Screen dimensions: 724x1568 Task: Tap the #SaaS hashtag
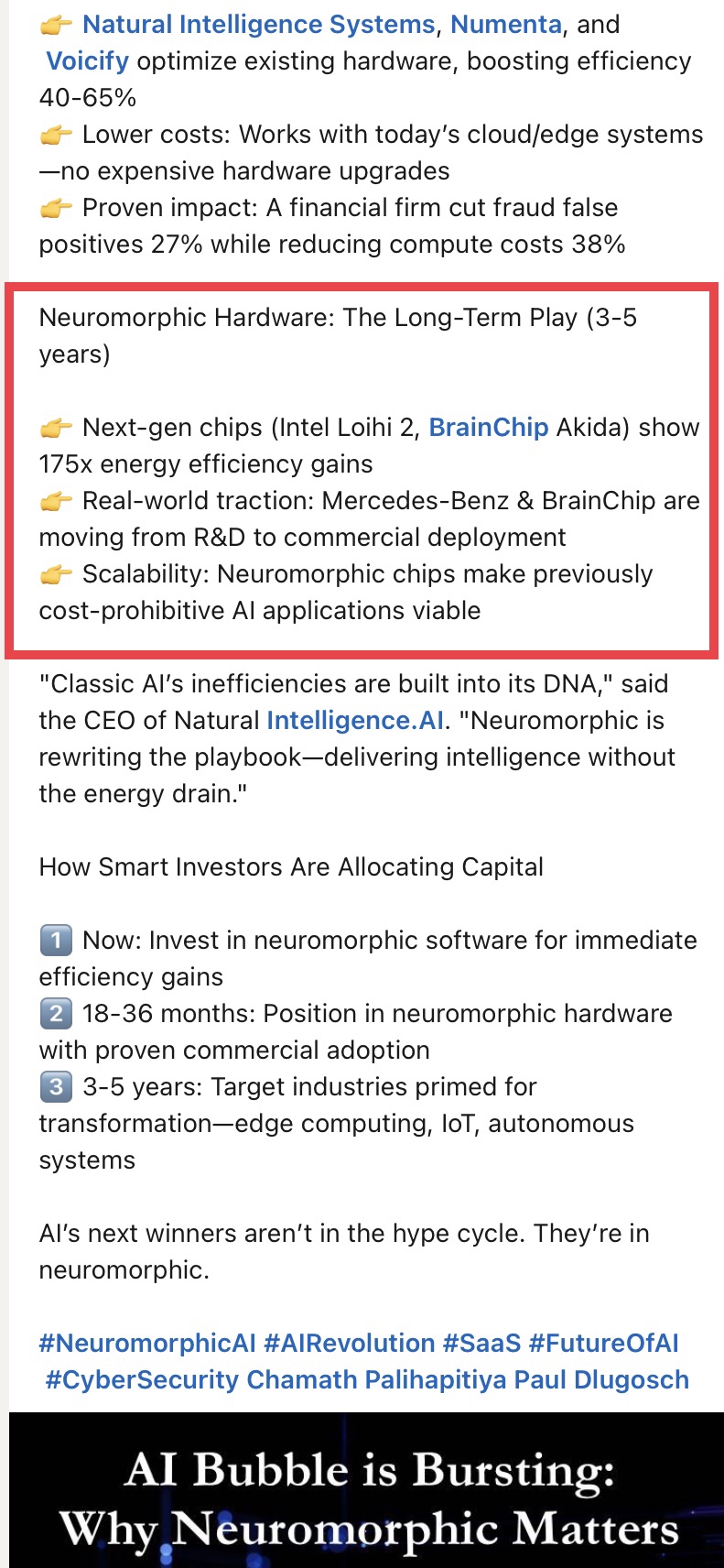pyautogui.click(x=481, y=1344)
